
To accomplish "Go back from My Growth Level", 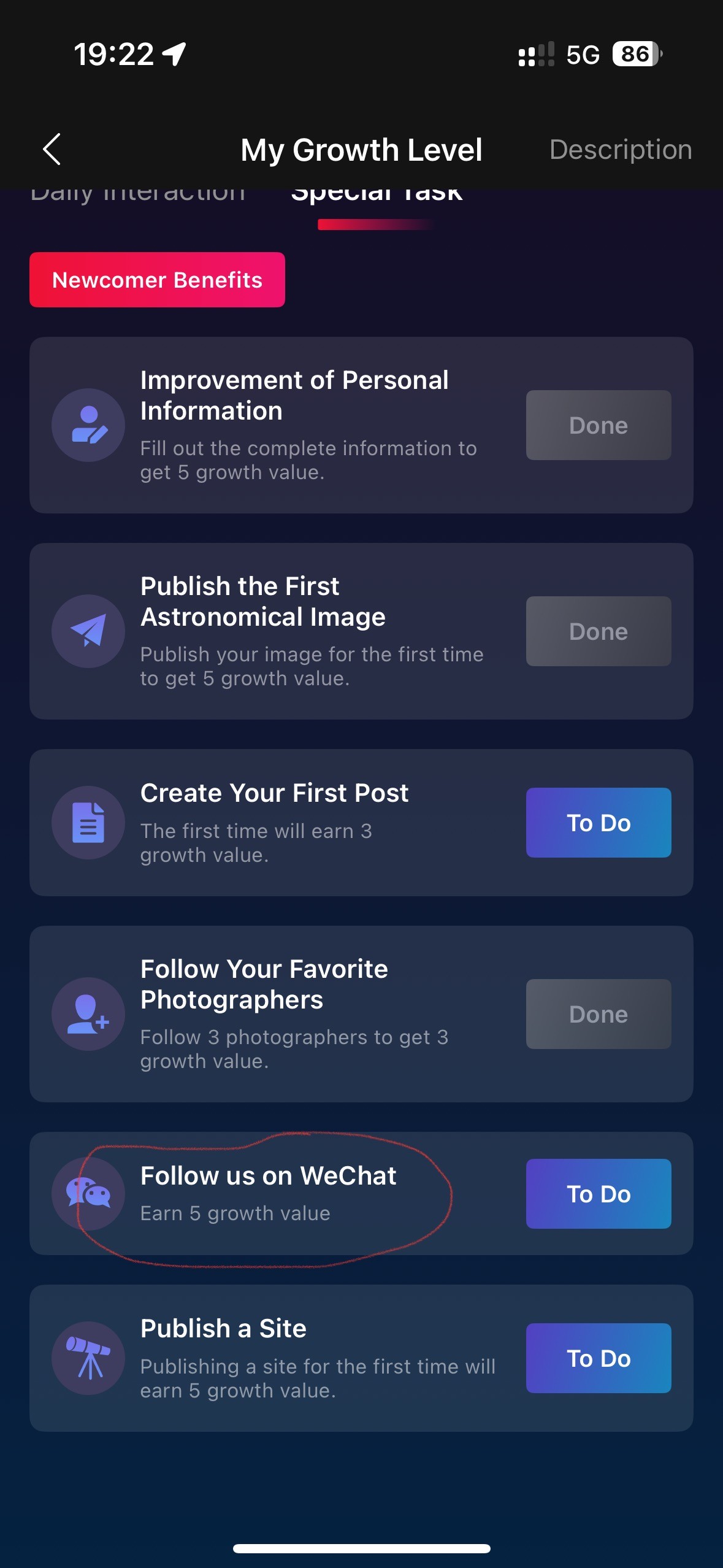I will 52,150.
